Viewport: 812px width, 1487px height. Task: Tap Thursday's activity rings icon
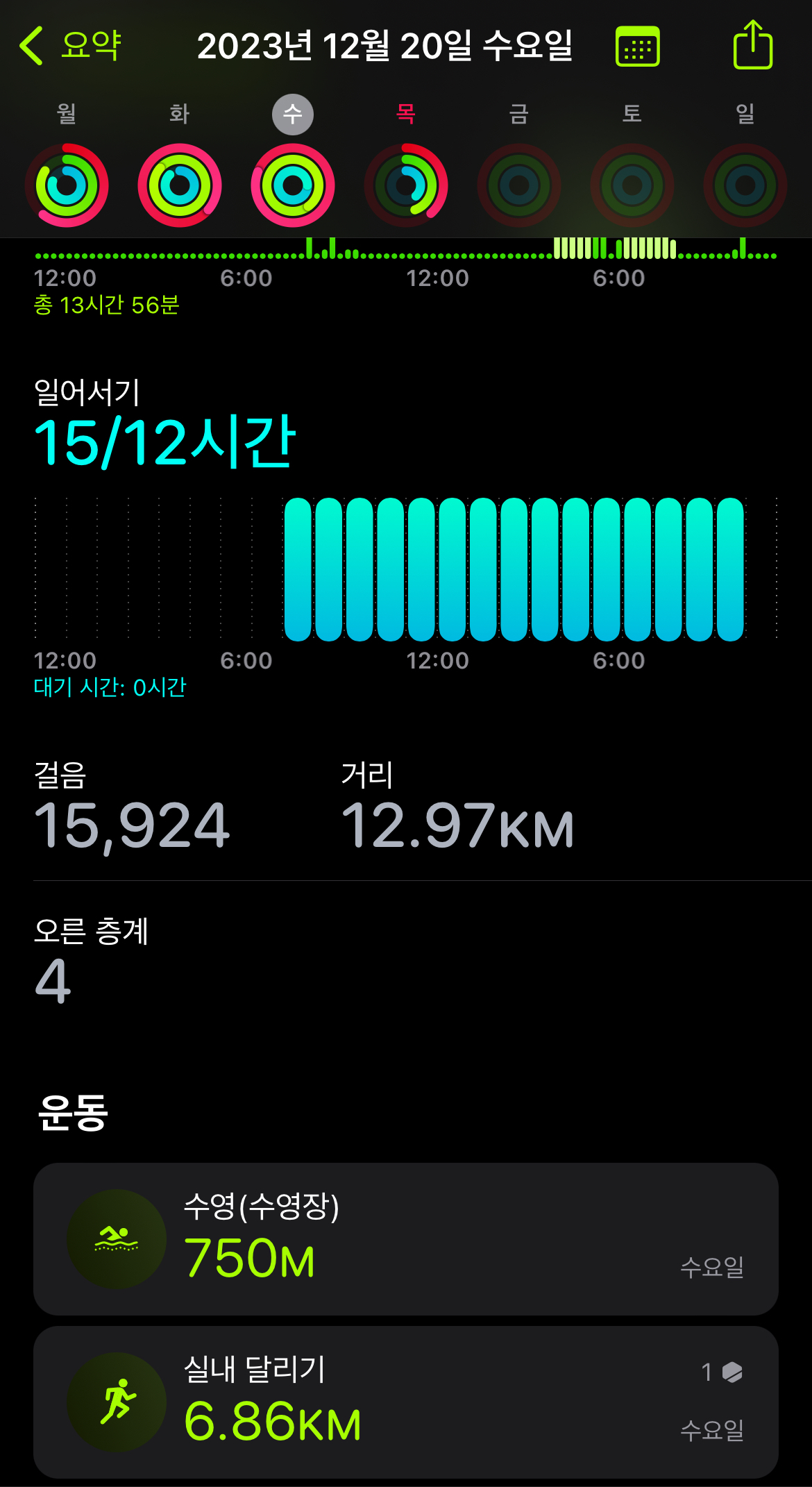(405, 184)
